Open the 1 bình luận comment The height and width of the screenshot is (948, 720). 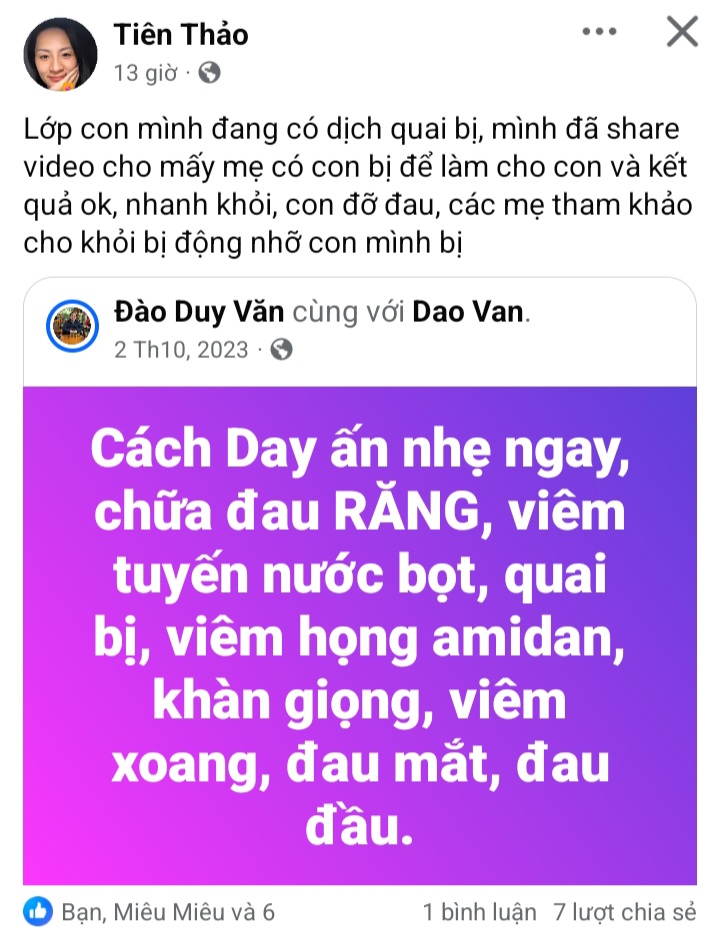[x=479, y=912]
